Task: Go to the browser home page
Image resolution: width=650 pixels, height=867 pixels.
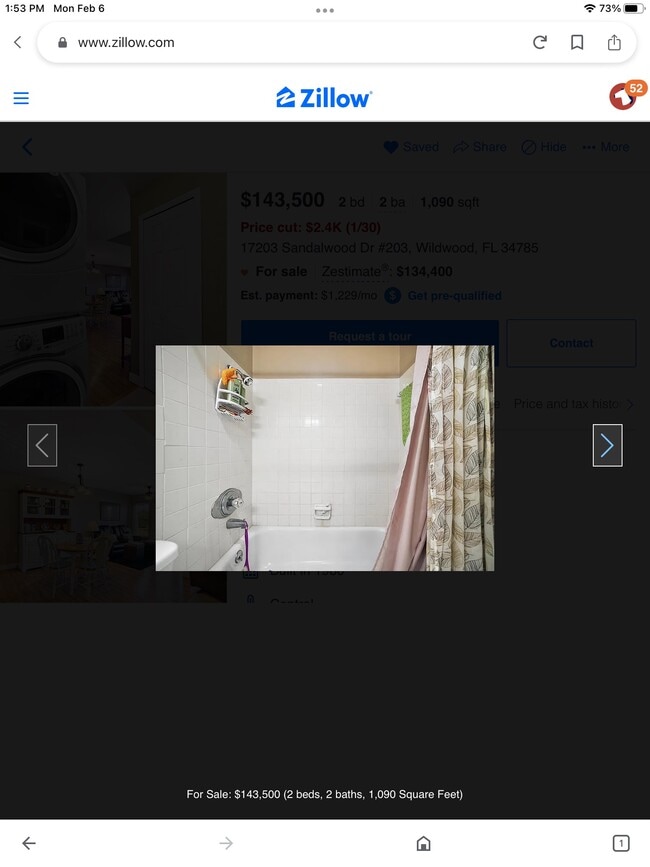Action: click(423, 843)
